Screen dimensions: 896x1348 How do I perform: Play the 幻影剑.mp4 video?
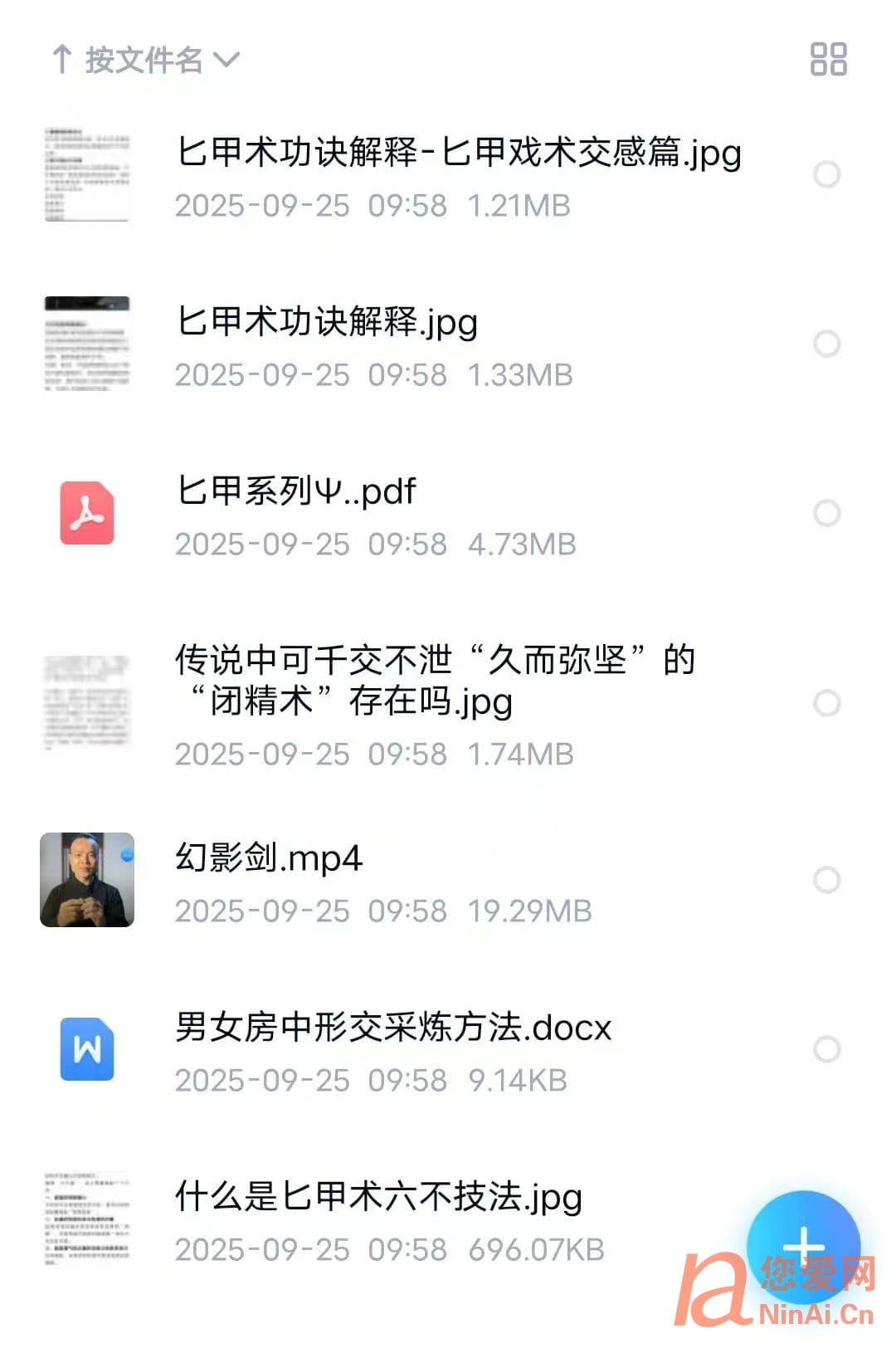pos(268,858)
